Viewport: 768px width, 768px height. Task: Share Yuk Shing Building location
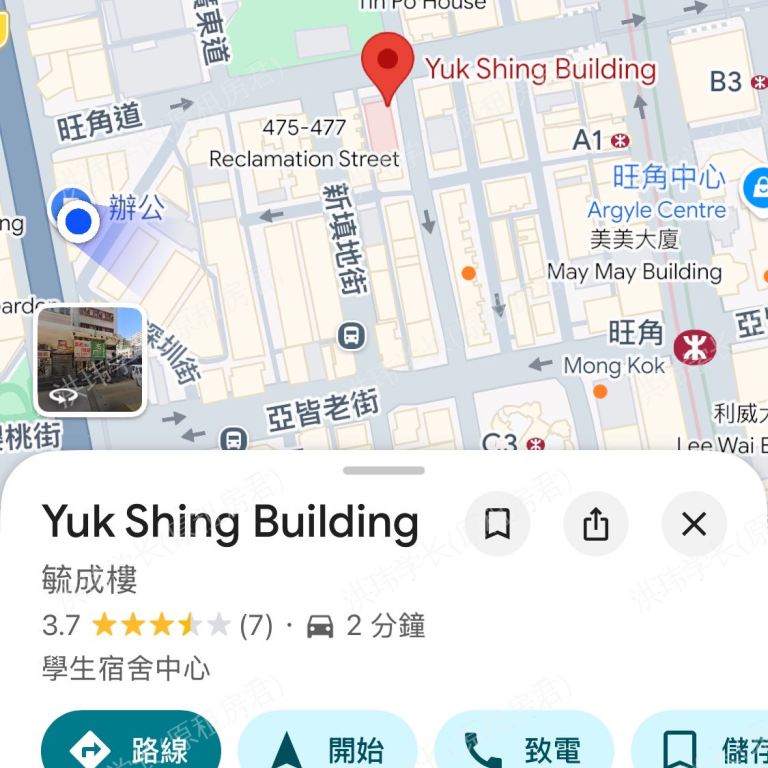[x=595, y=524]
